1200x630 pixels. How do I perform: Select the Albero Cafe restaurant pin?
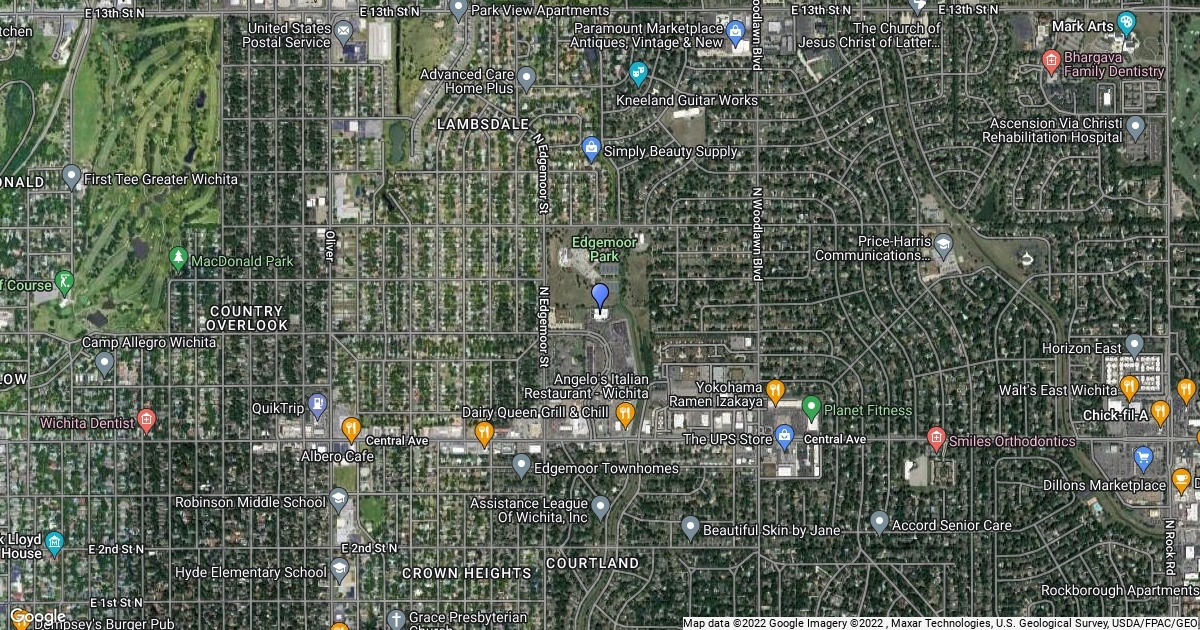[351, 431]
